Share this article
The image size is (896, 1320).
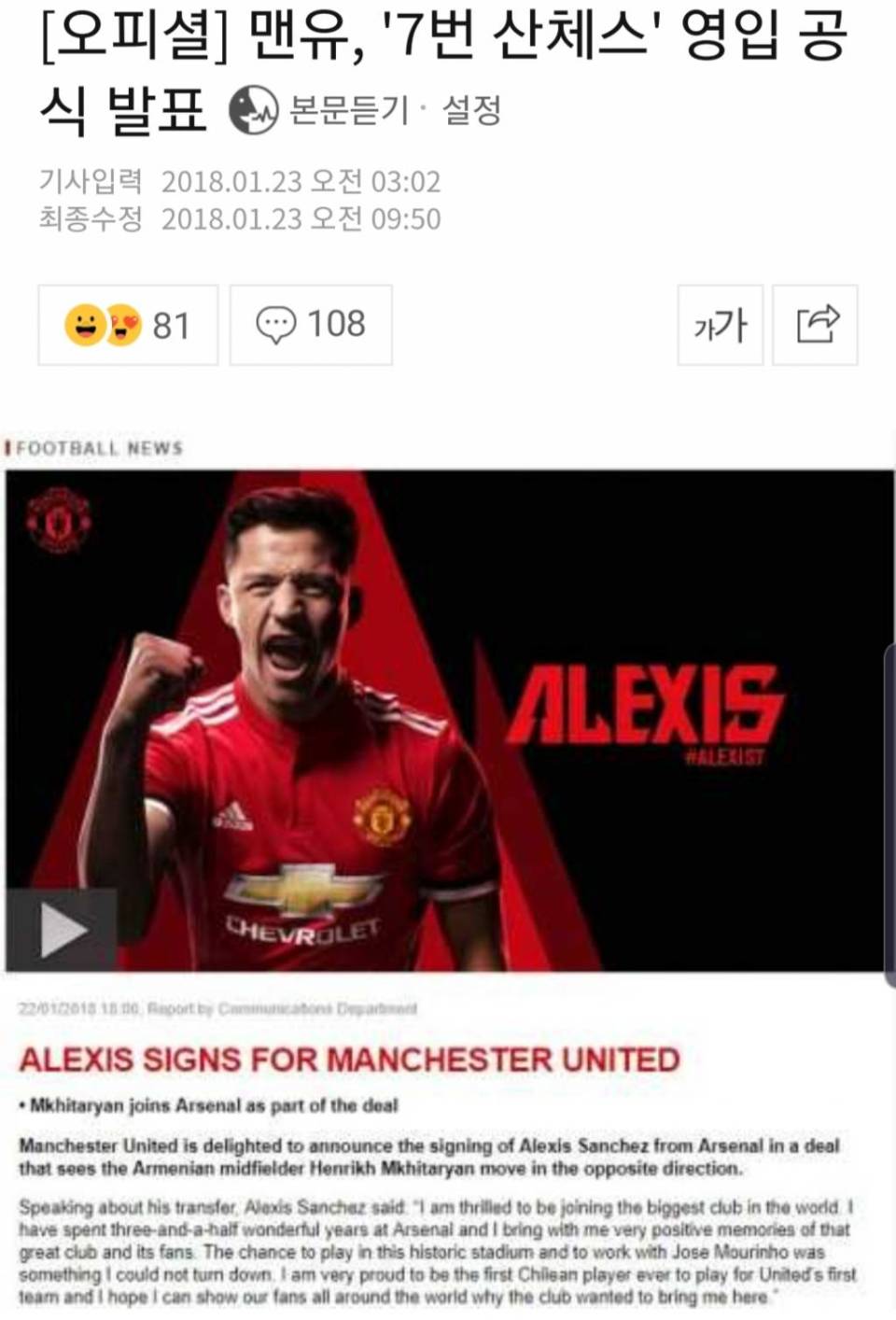coord(818,325)
